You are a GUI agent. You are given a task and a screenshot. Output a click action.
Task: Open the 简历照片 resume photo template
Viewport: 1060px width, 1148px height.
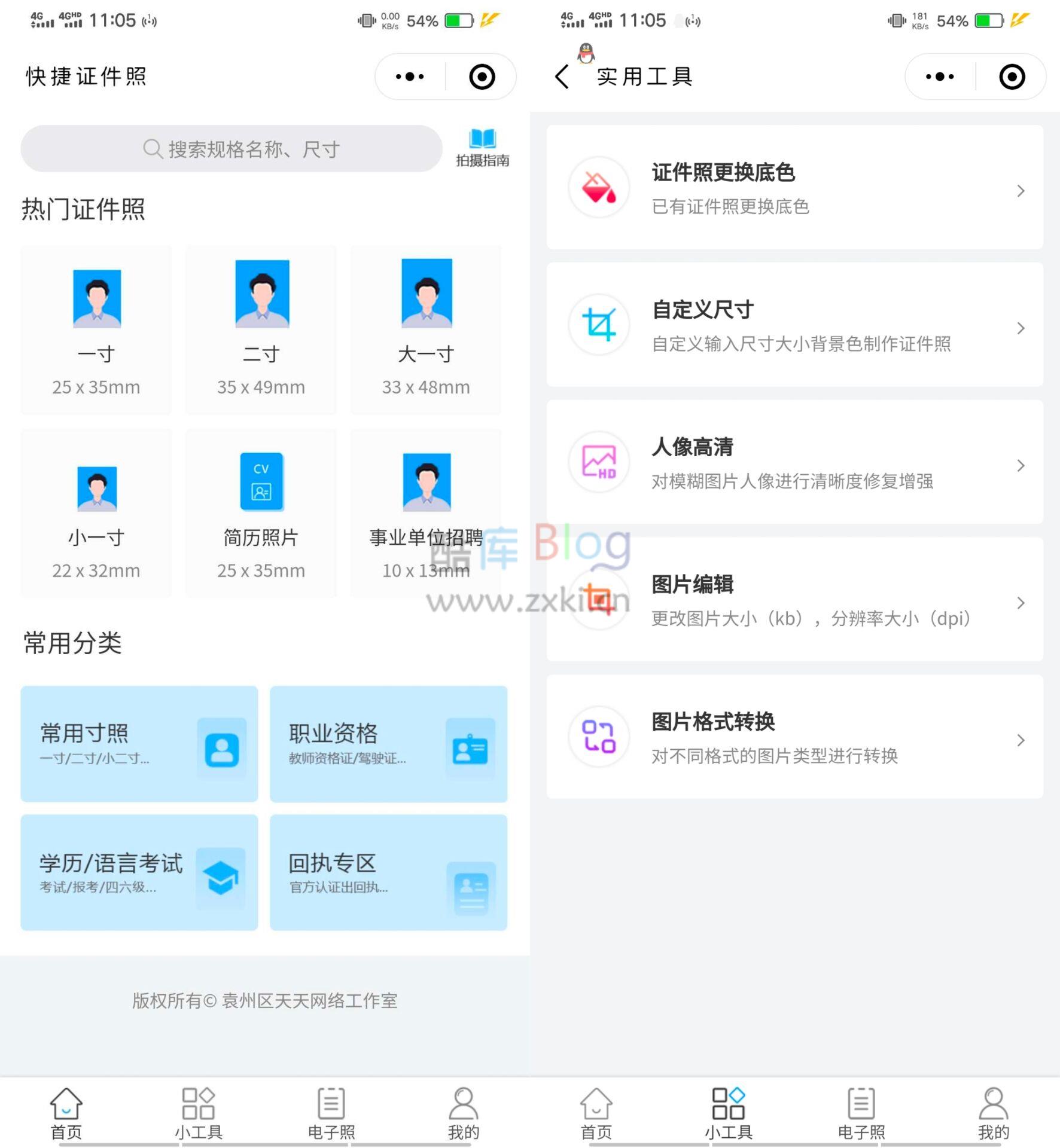click(260, 511)
